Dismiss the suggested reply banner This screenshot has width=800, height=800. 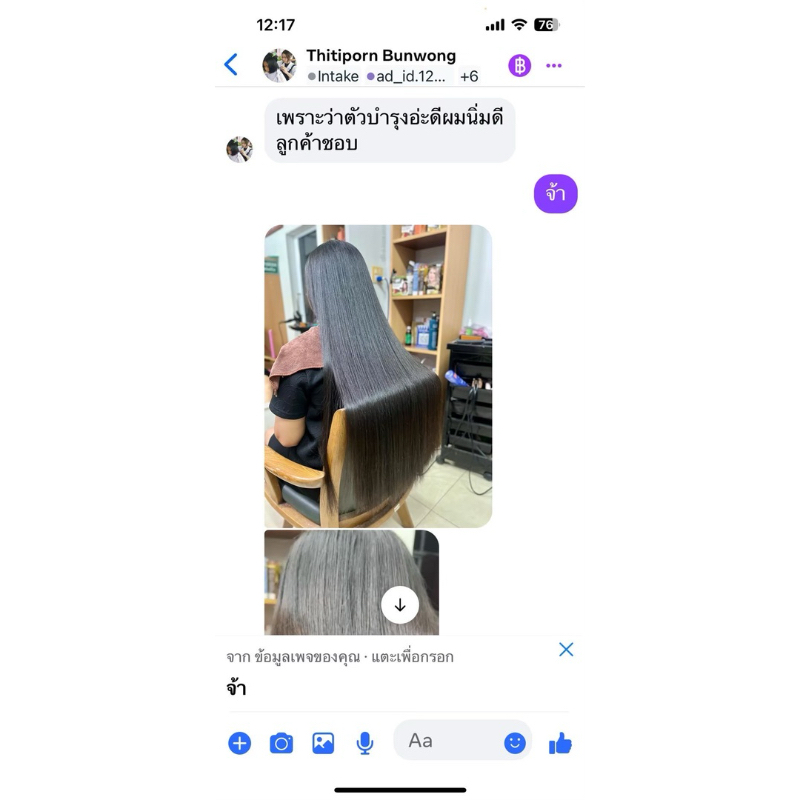(566, 649)
